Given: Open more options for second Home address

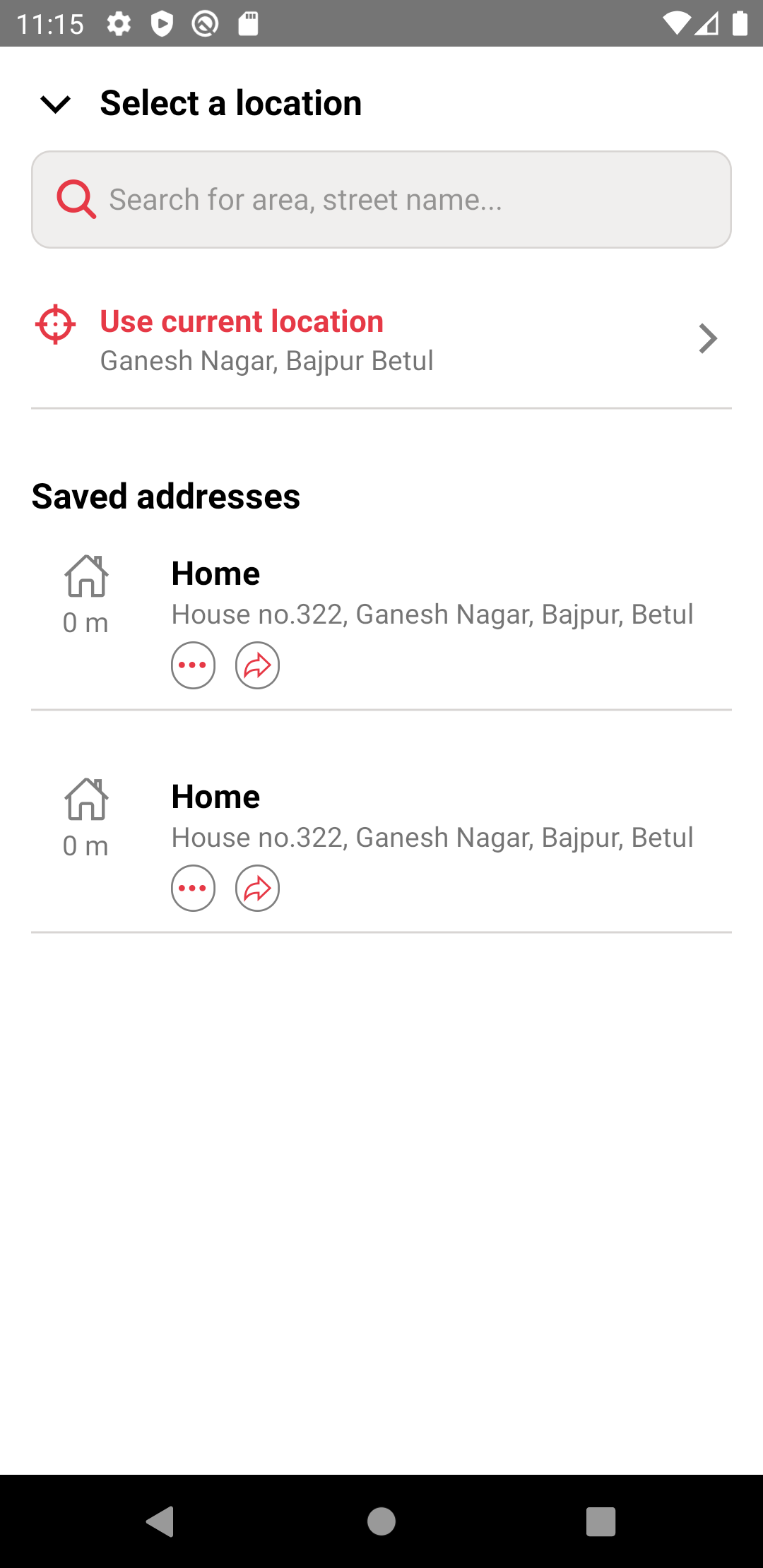Looking at the screenshot, I should click(192, 888).
